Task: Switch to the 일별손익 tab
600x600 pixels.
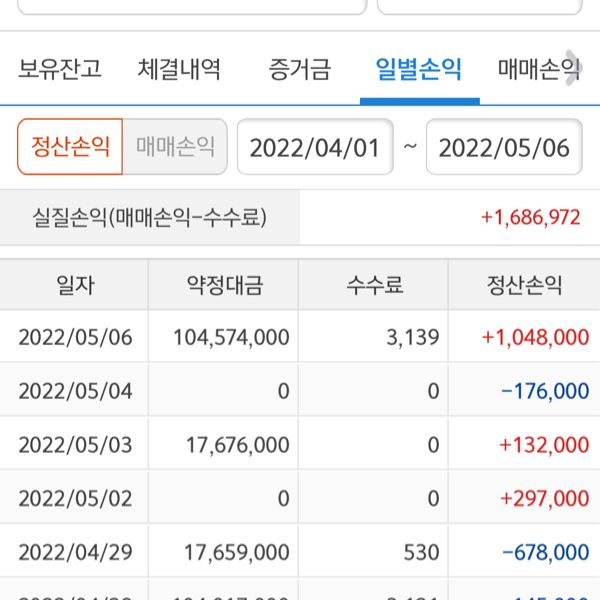Action: click(419, 70)
